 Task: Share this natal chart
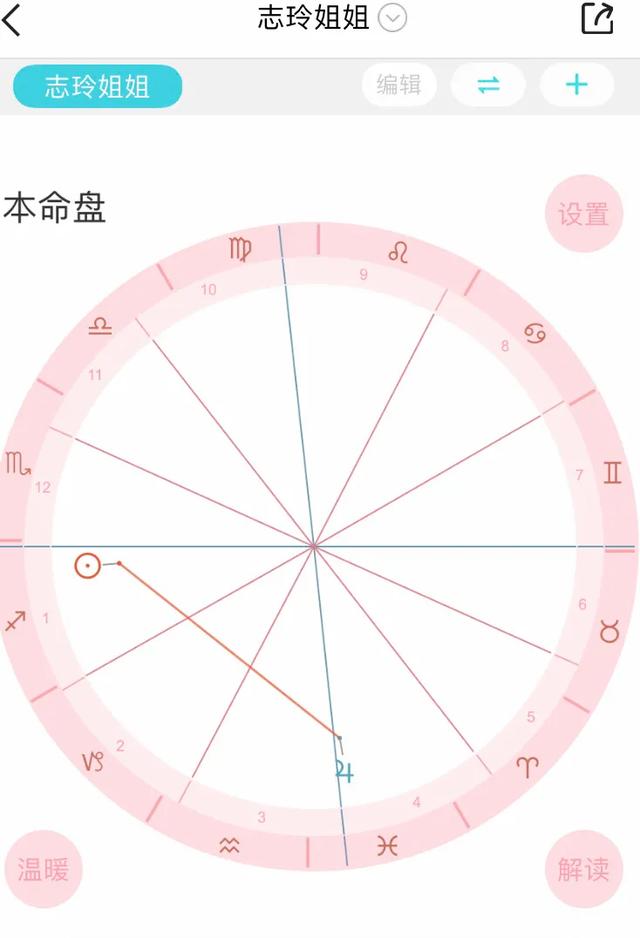tap(596, 18)
